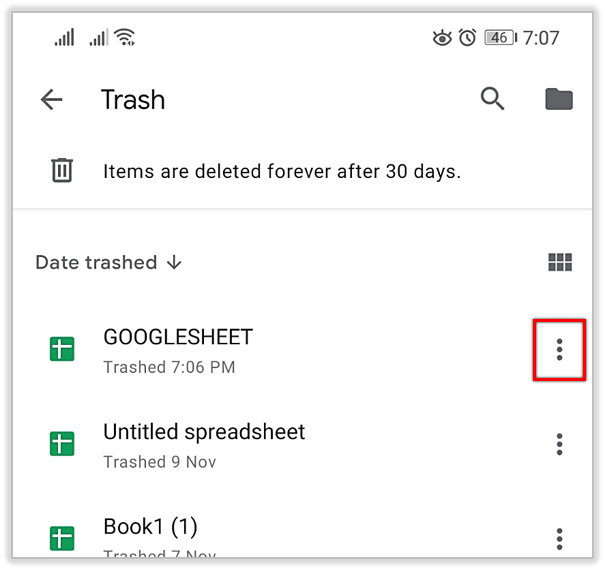Viewport: 605px width, 570px height.
Task: Go back from Trash
Action: coord(51,99)
